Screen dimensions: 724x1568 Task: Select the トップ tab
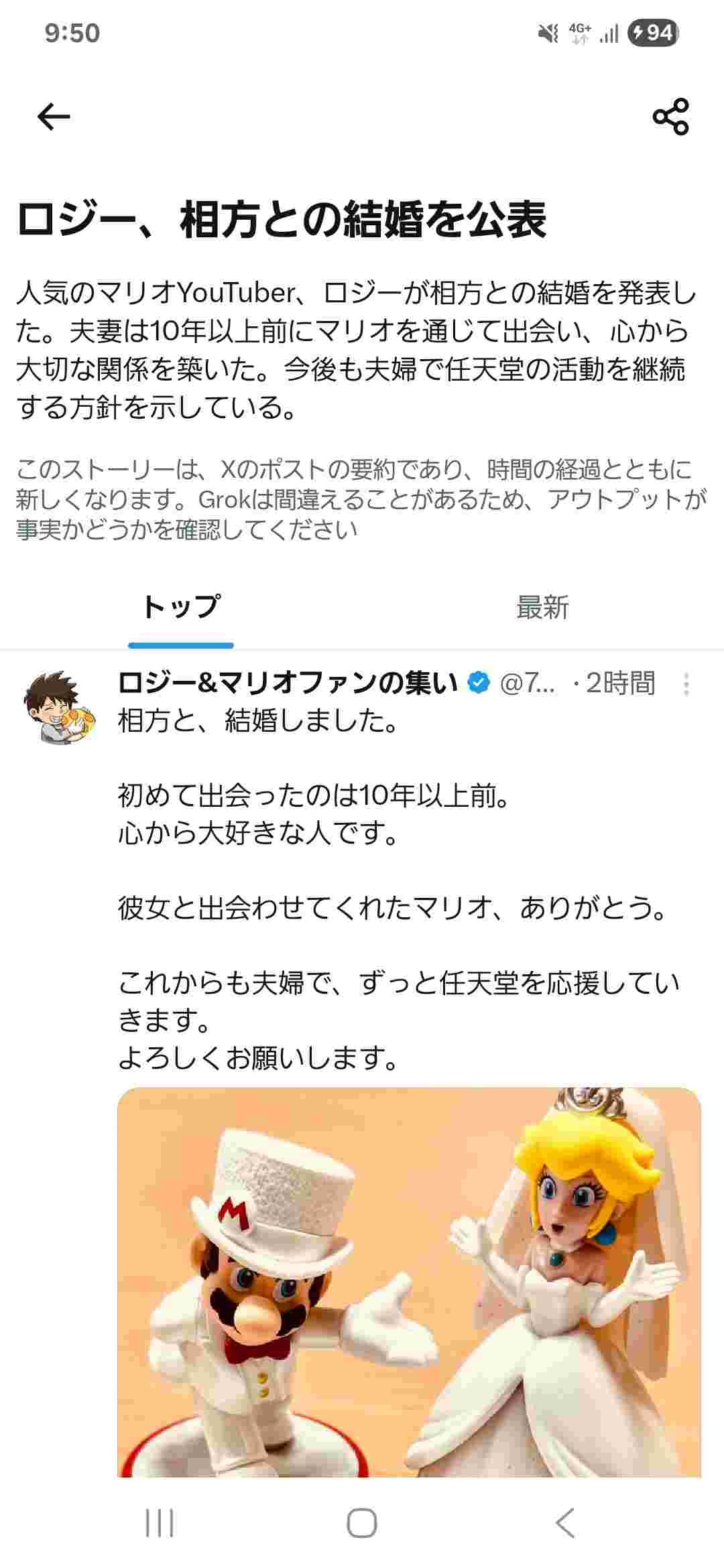pos(181,607)
